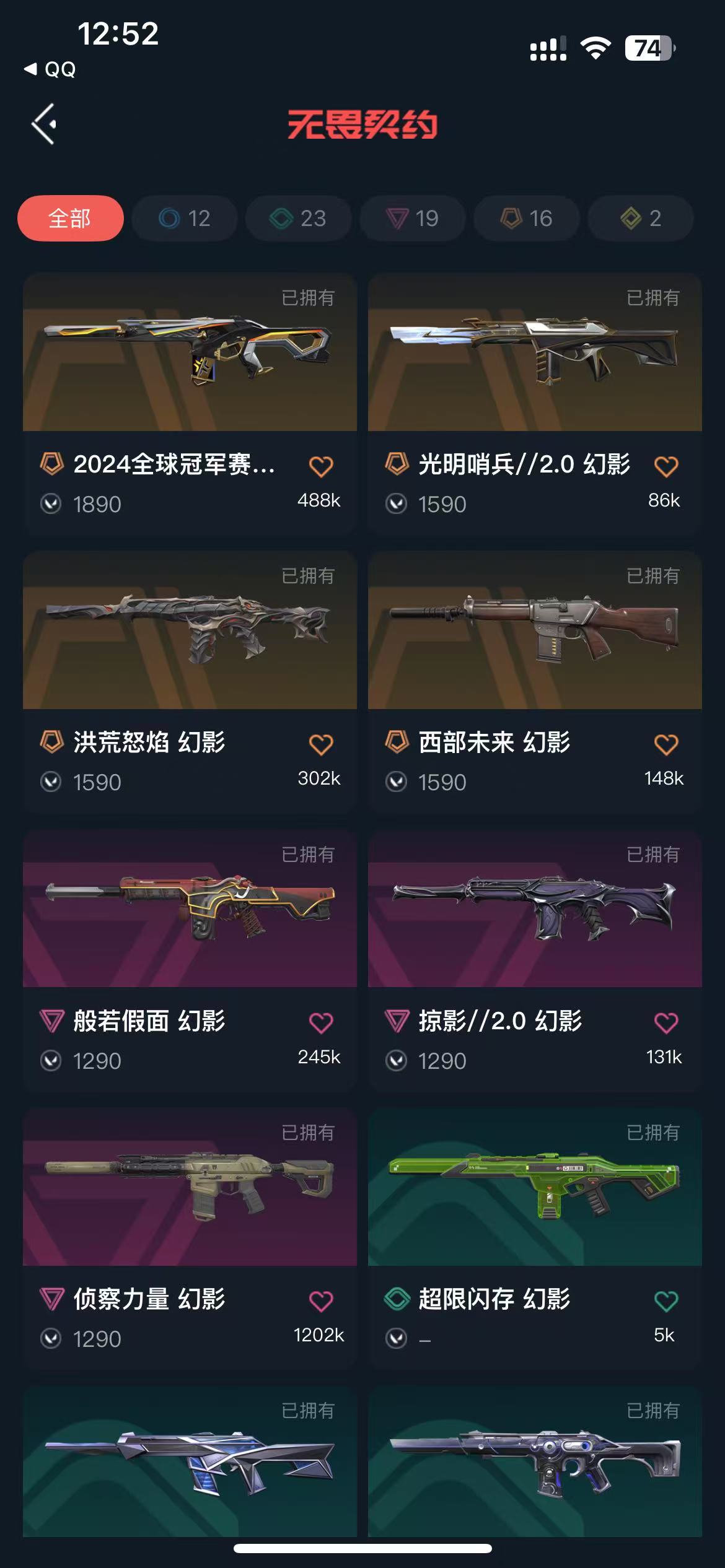725x1568 pixels.
Task: Filter by the blue tier with 12 skins
Action: (185, 218)
